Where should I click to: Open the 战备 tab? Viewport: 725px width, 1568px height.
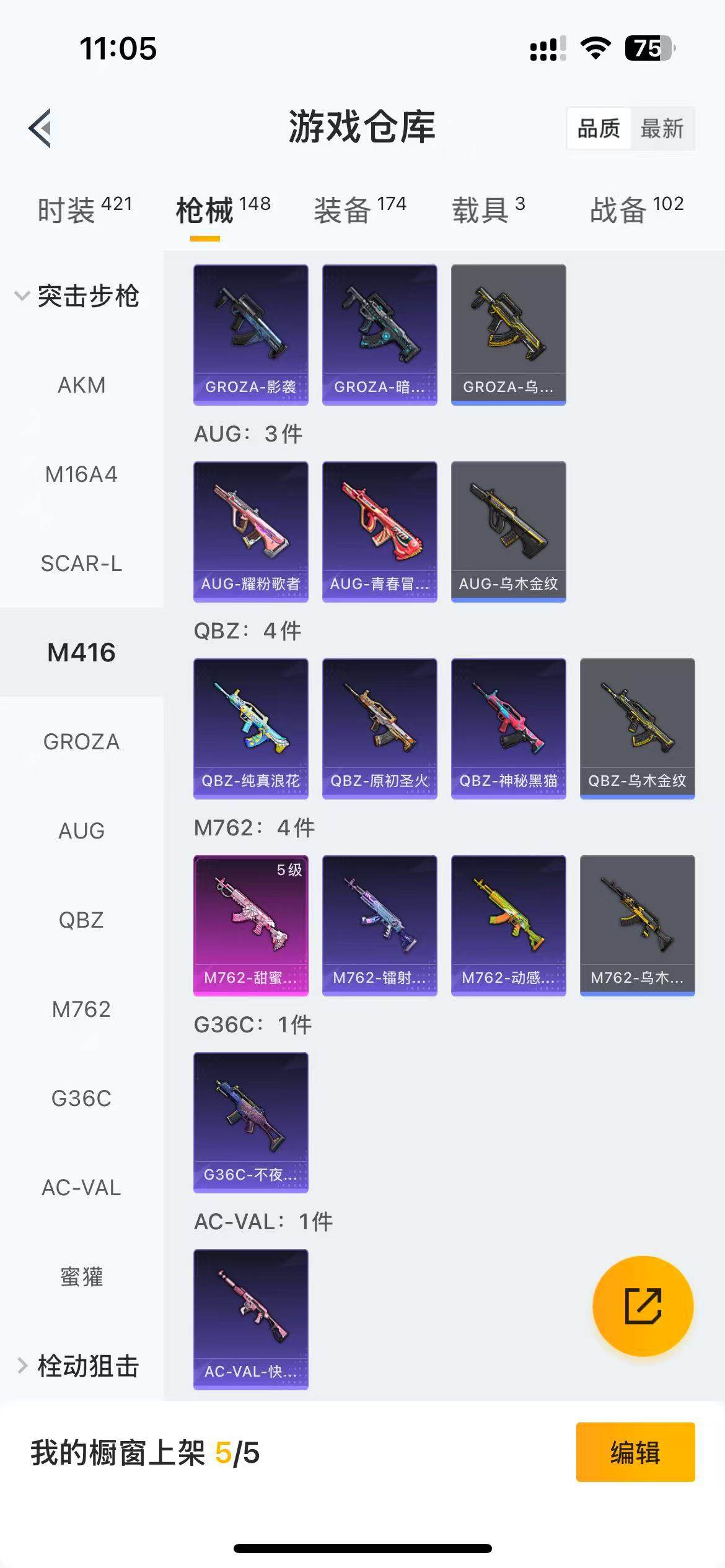[636, 210]
